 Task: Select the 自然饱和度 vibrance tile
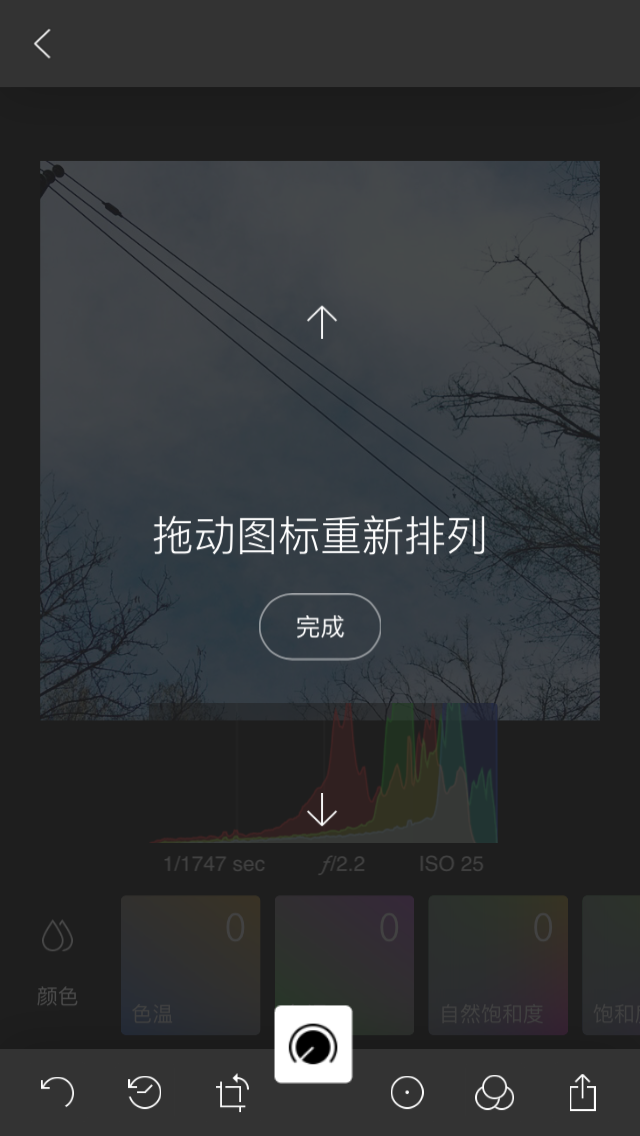pyautogui.click(x=498, y=965)
